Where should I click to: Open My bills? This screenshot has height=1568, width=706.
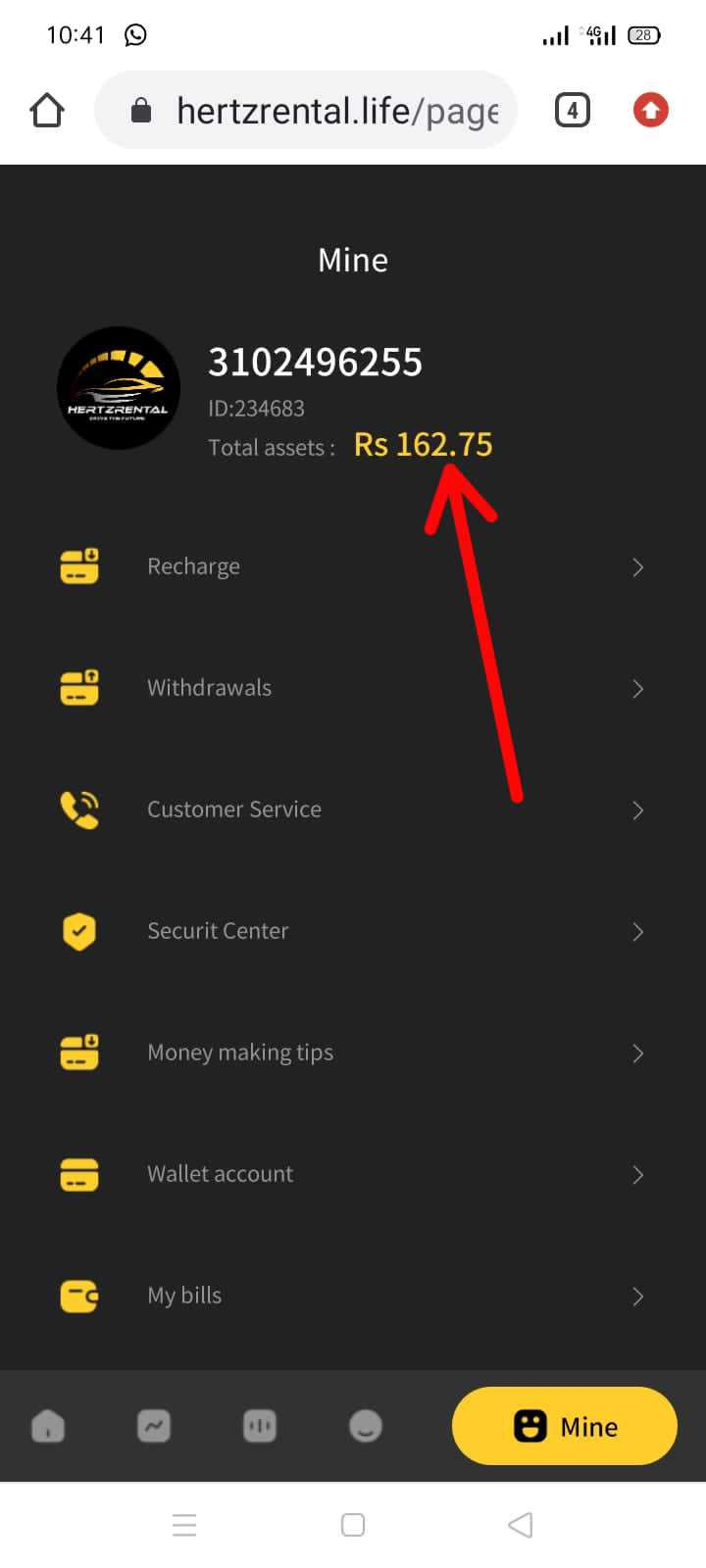[353, 1296]
